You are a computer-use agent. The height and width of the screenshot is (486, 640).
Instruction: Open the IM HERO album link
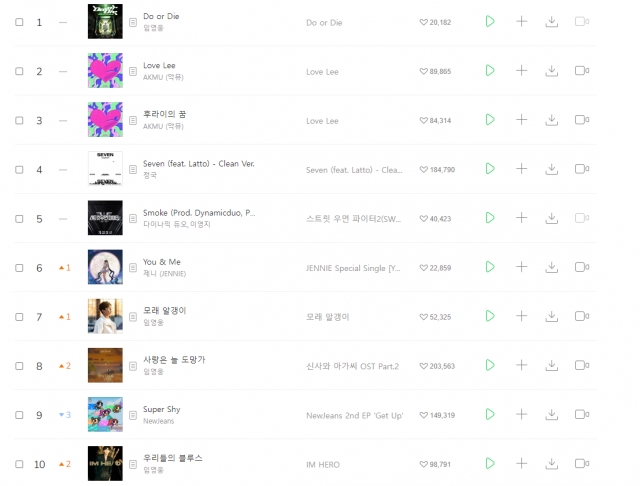click(x=323, y=463)
